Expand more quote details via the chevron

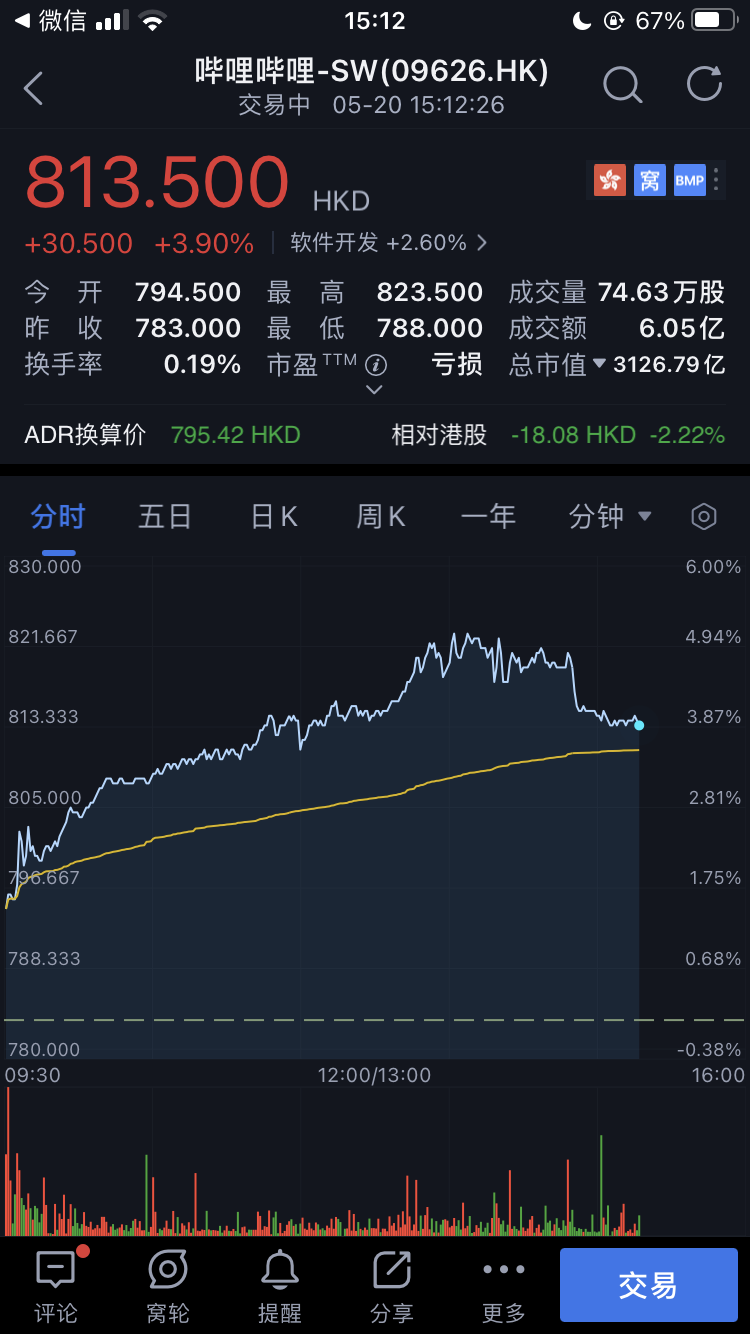coord(375,390)
